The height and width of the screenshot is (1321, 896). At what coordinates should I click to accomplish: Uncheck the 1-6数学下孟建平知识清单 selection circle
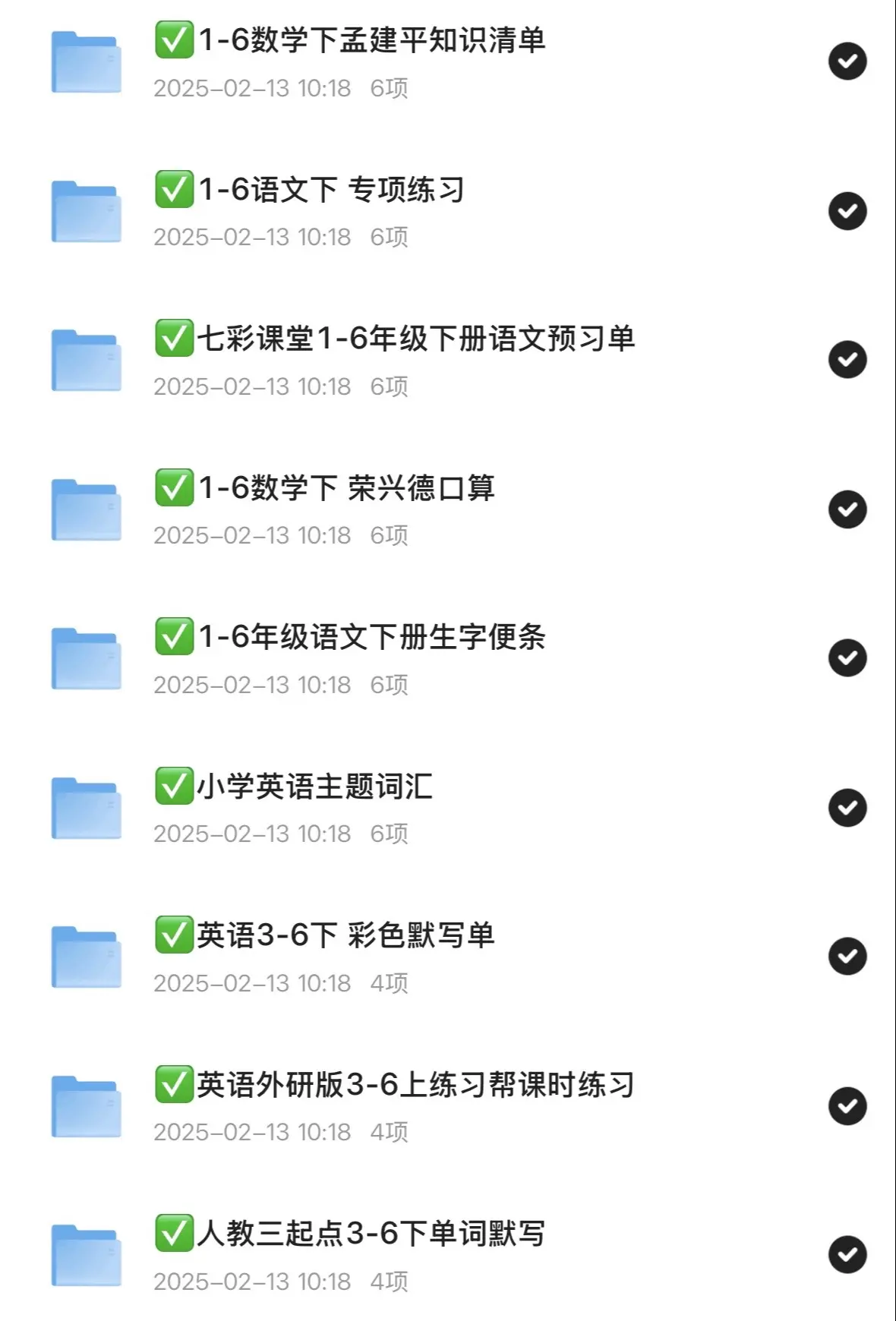847,61
